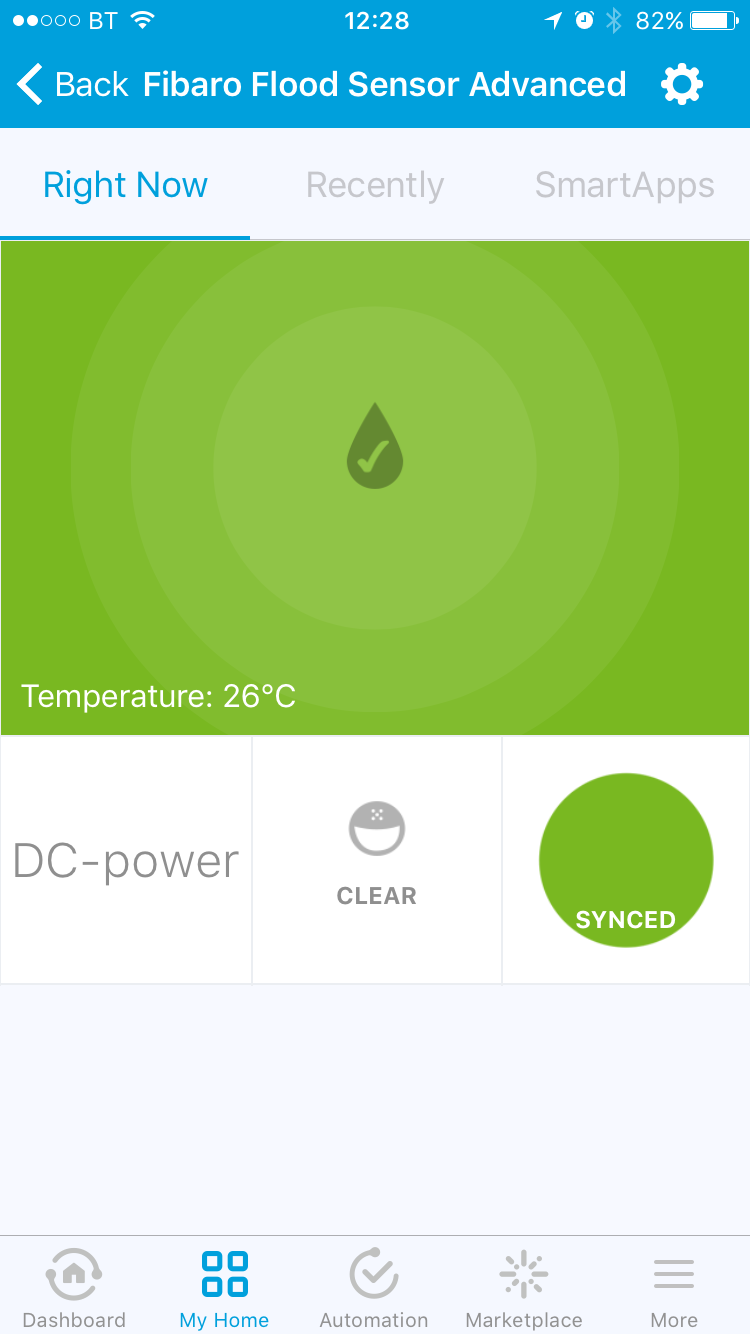The height and width of the screenshot is (1334, 750).
Task: Switch to the Recently tab
Action: 375,185
